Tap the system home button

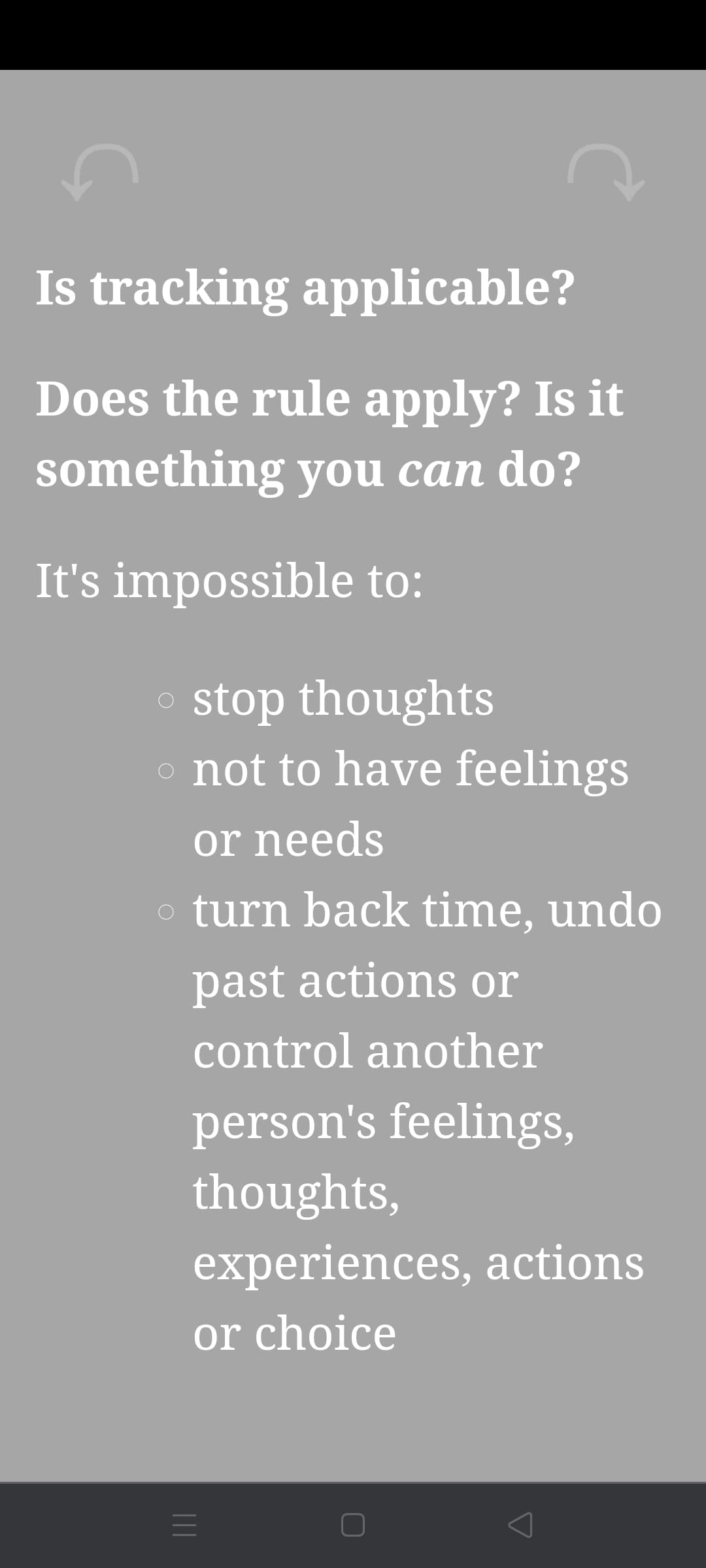point(353,1525)
